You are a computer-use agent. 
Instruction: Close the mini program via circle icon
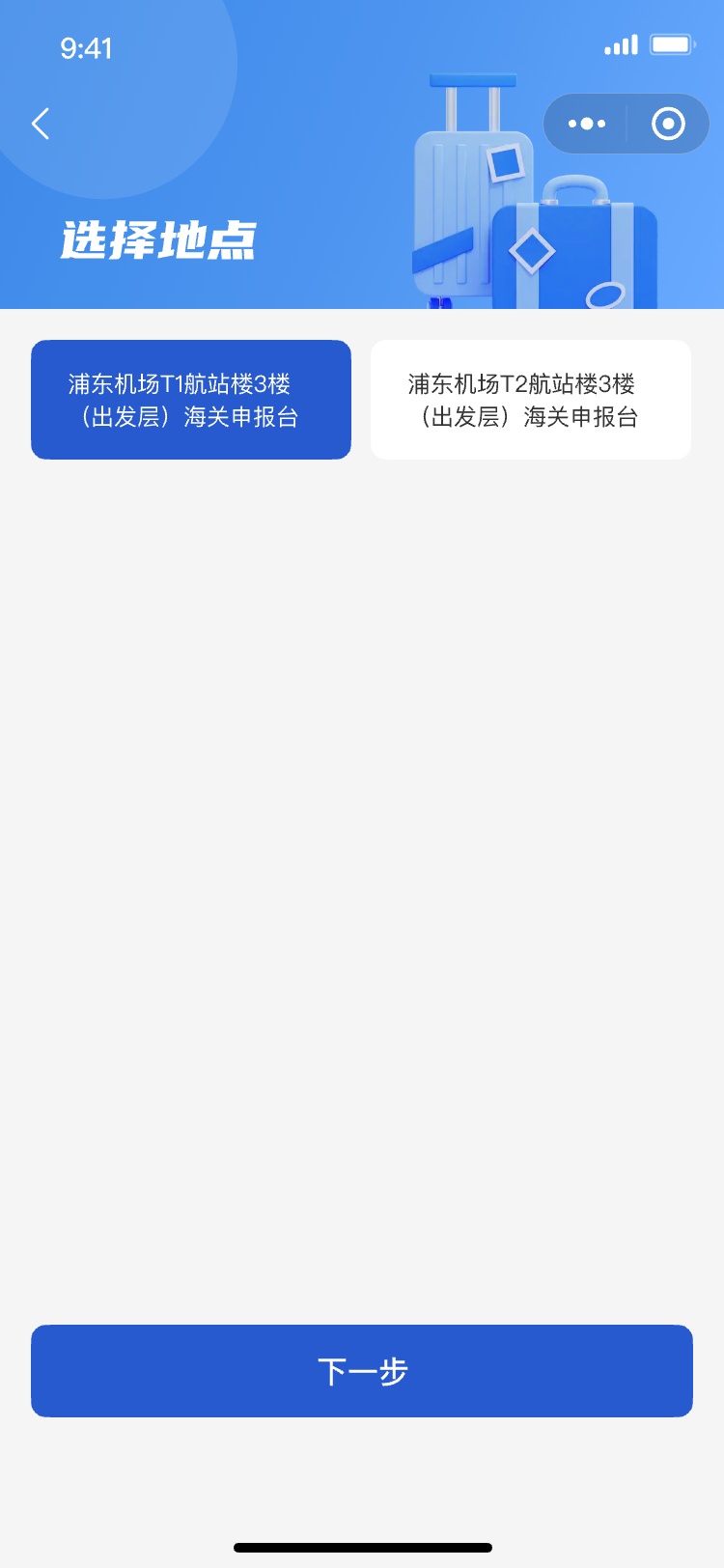(668, 124)
